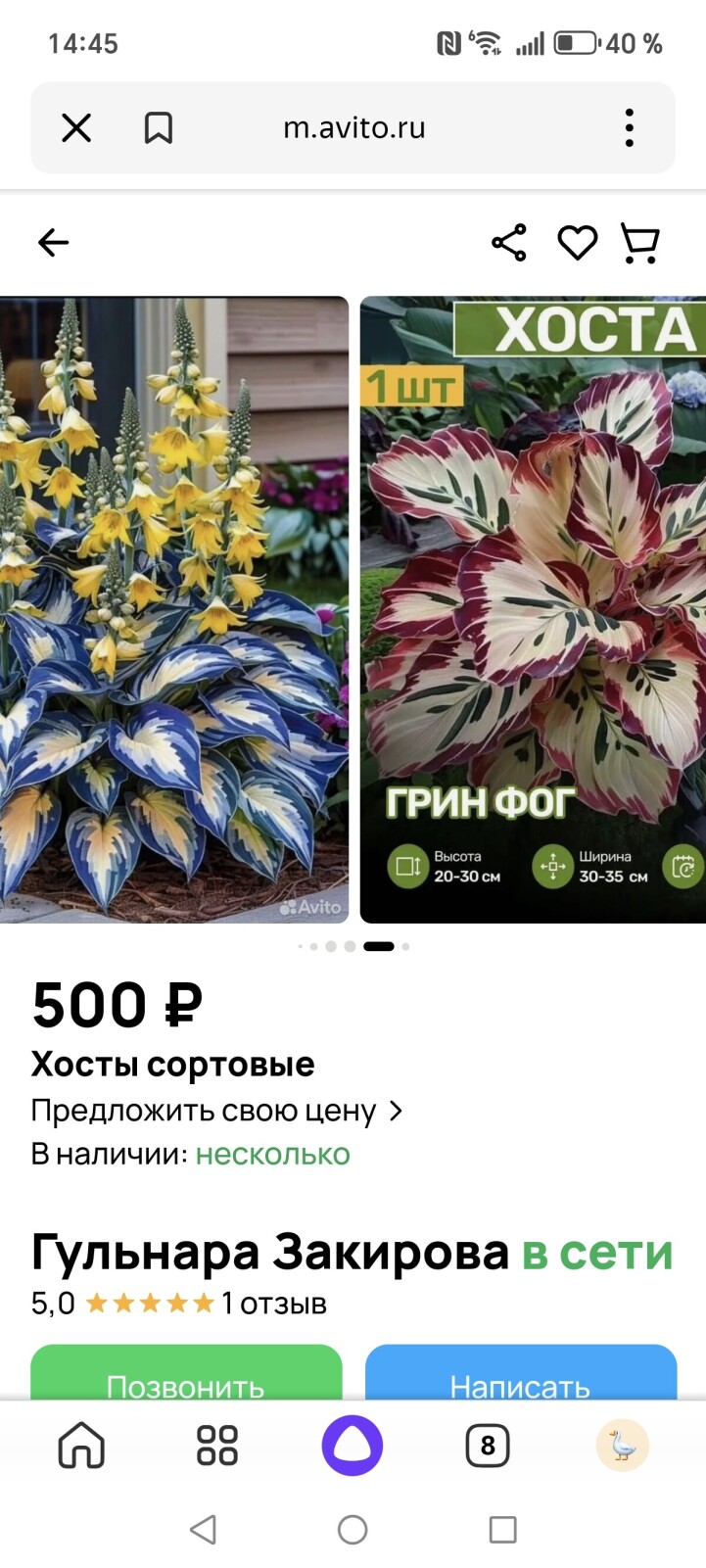The height and width of the screenshot is (1568, 706).
Task: Open the goose avatar profile
Action: (x=623, y=1446)
